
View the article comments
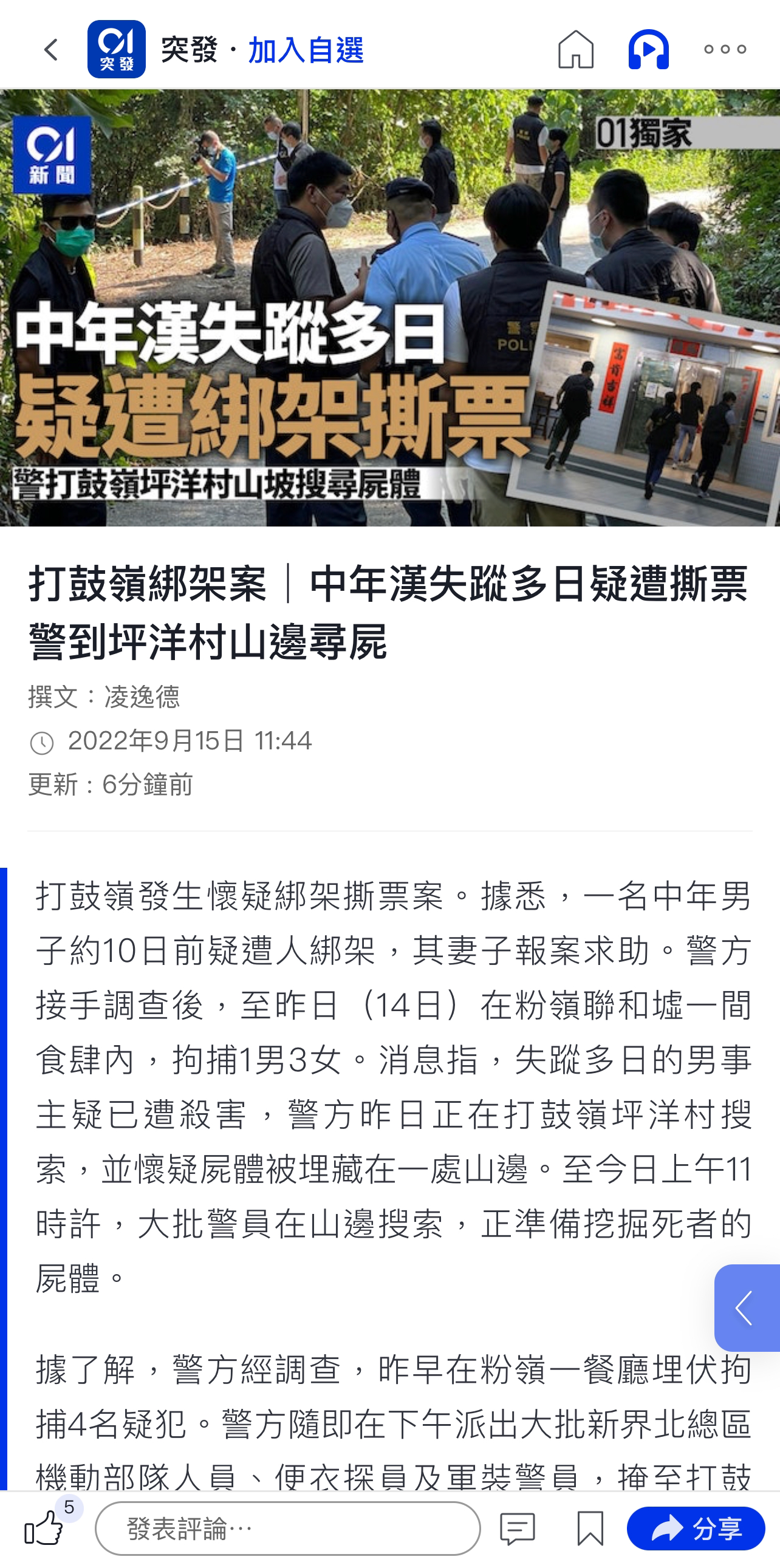click(x=517, y=1529)
